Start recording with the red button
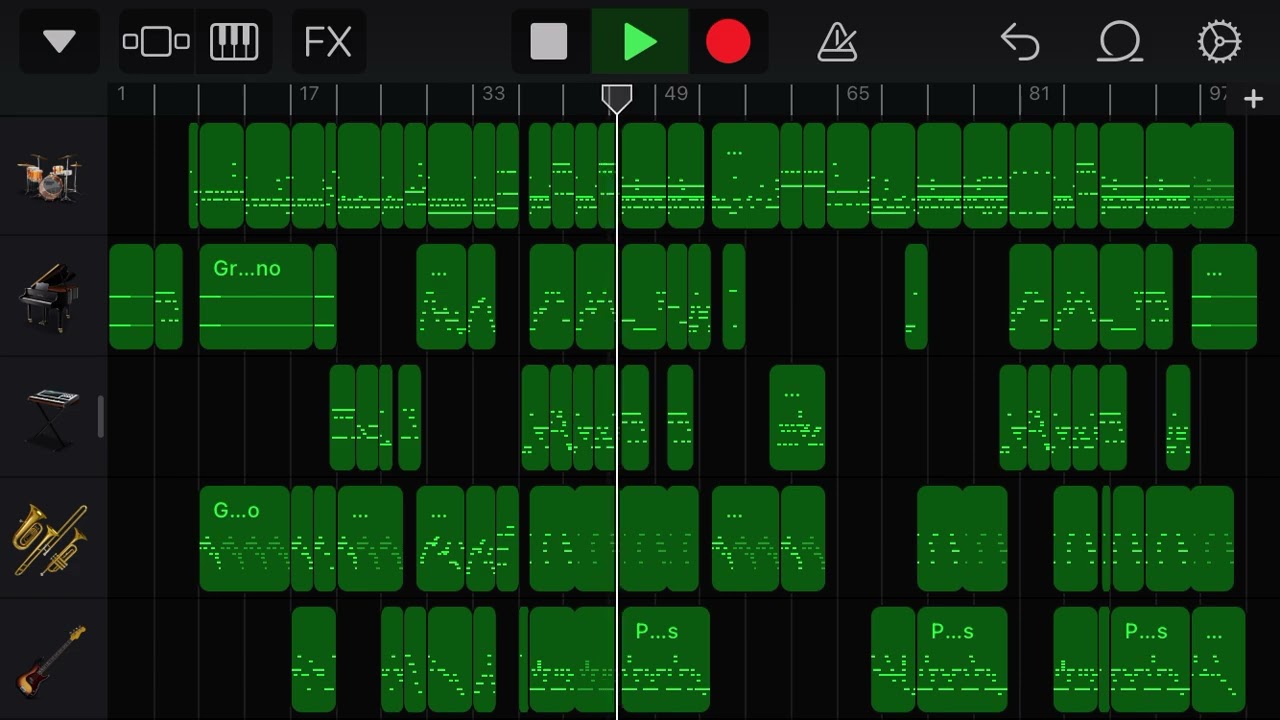This screenshot has height=720, width=1280. (728, 42)
